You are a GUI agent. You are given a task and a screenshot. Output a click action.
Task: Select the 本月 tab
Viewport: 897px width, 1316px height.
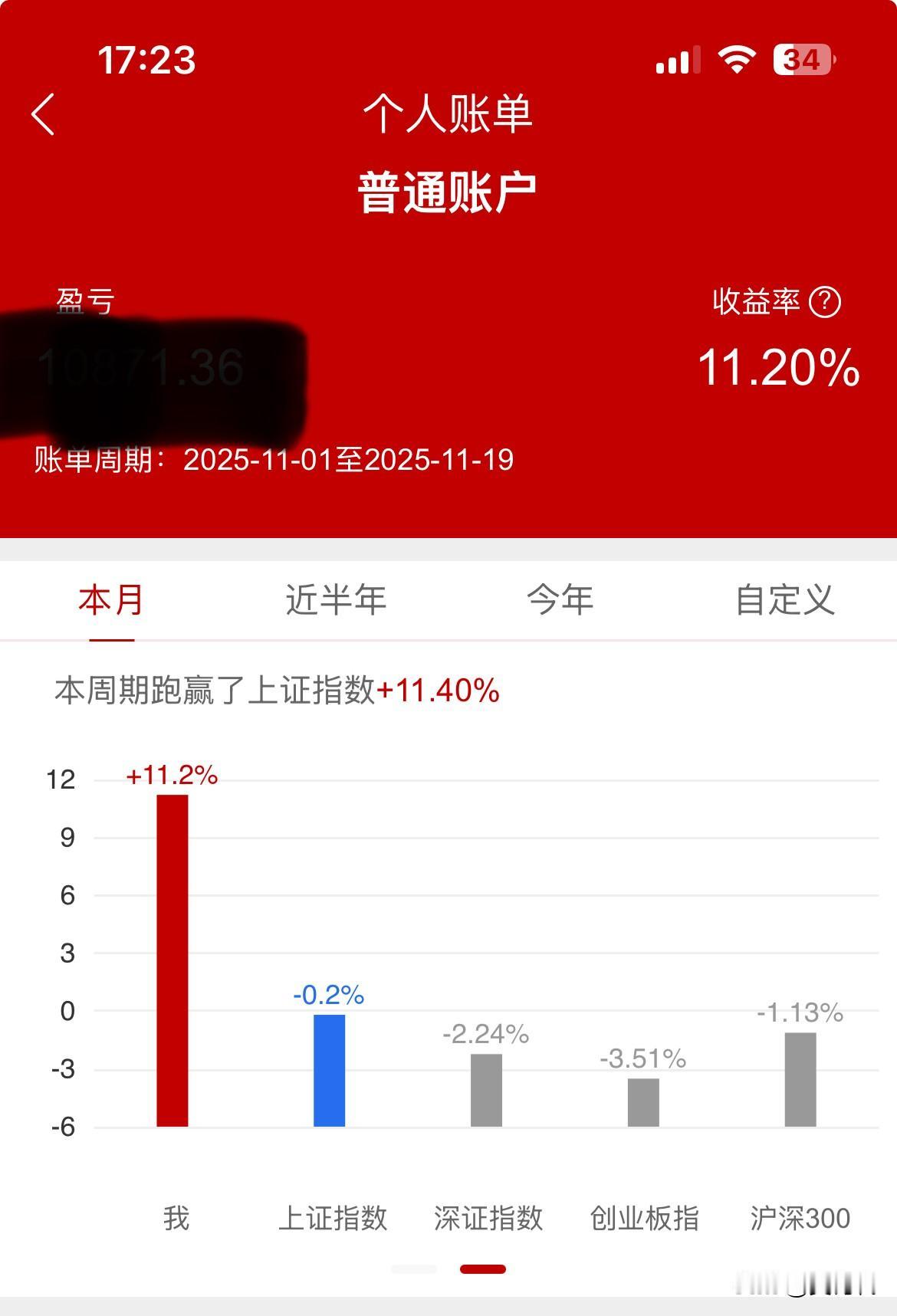tap(112, 602)
